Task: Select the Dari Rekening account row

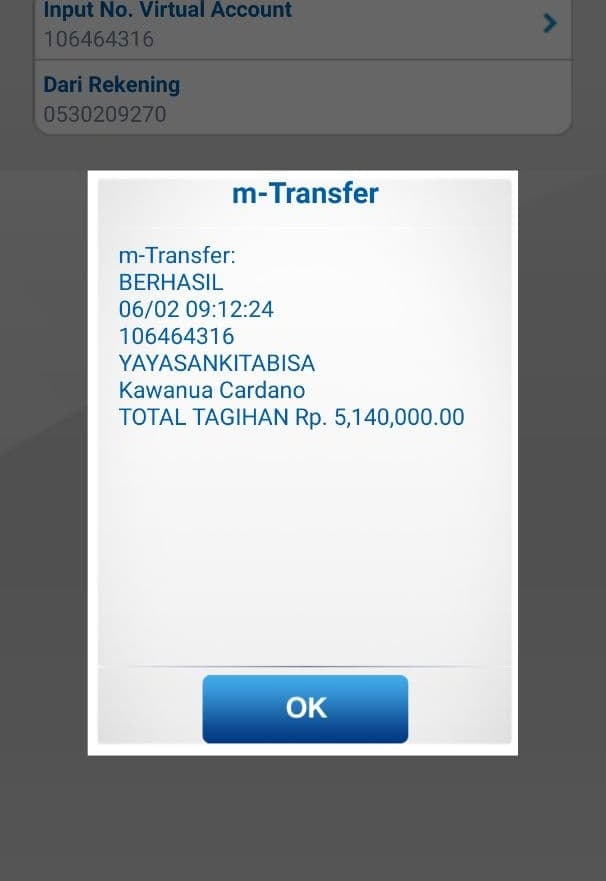Action: coord(302,98)
